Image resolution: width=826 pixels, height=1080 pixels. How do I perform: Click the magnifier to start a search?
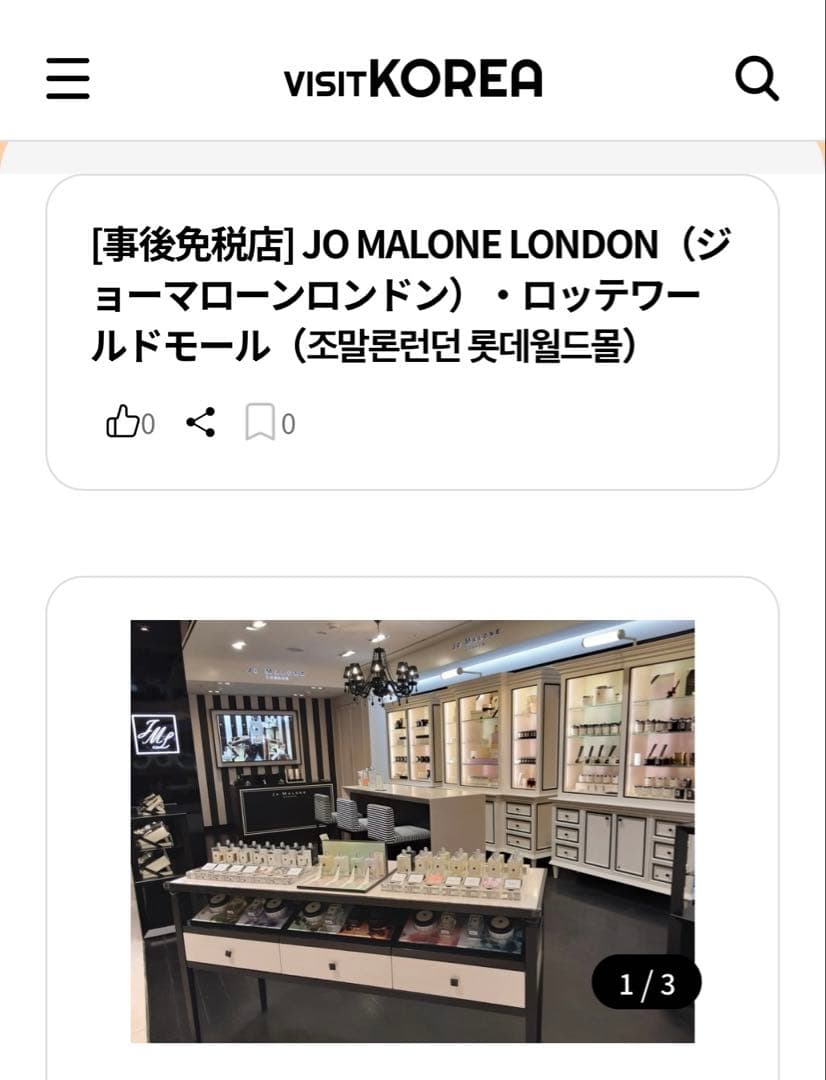click(759, 80)
